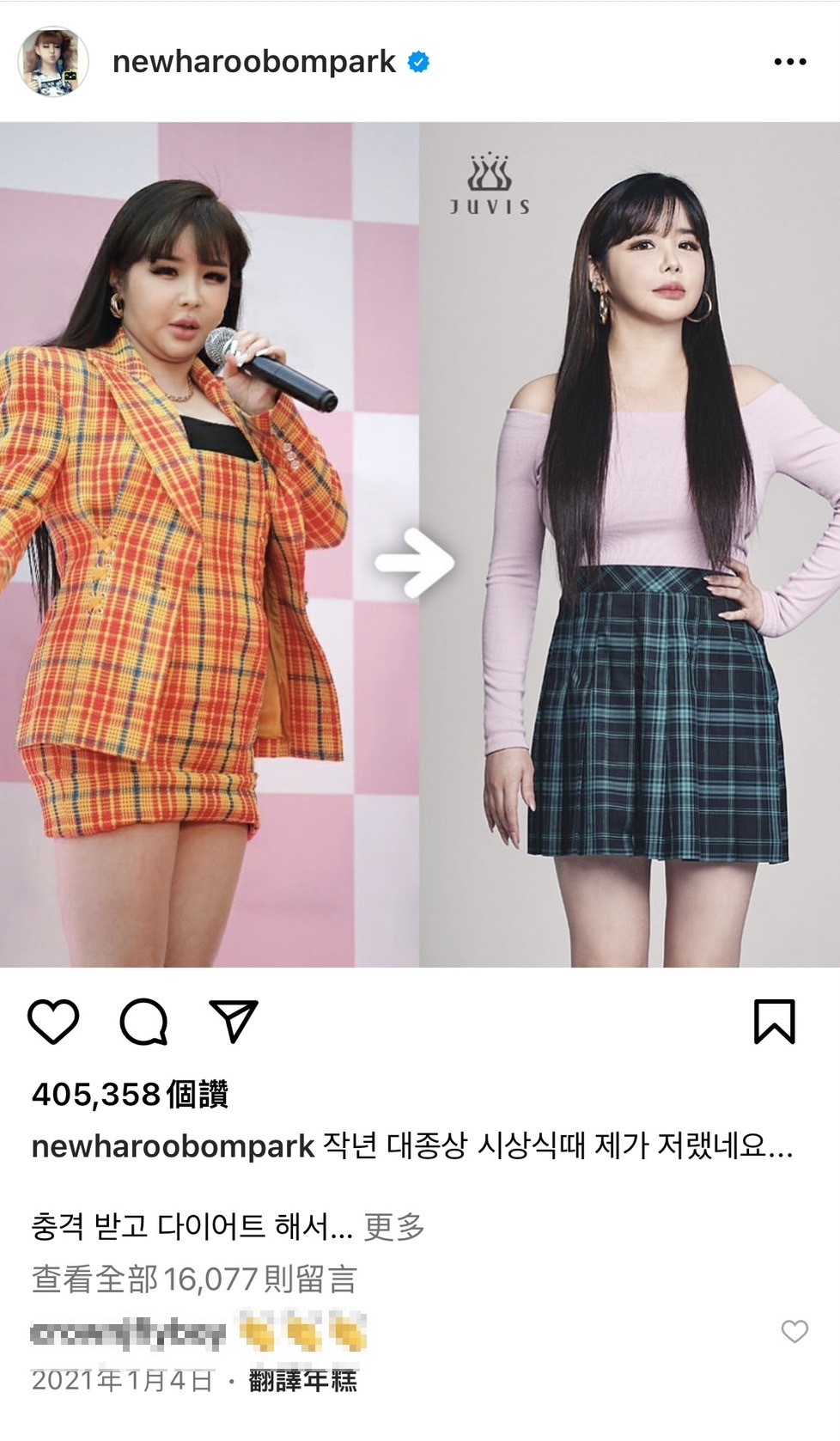This screenshot has width=840, height=1441.
Task: Open the comment icon below the photo
Action: pos(144,1022)
